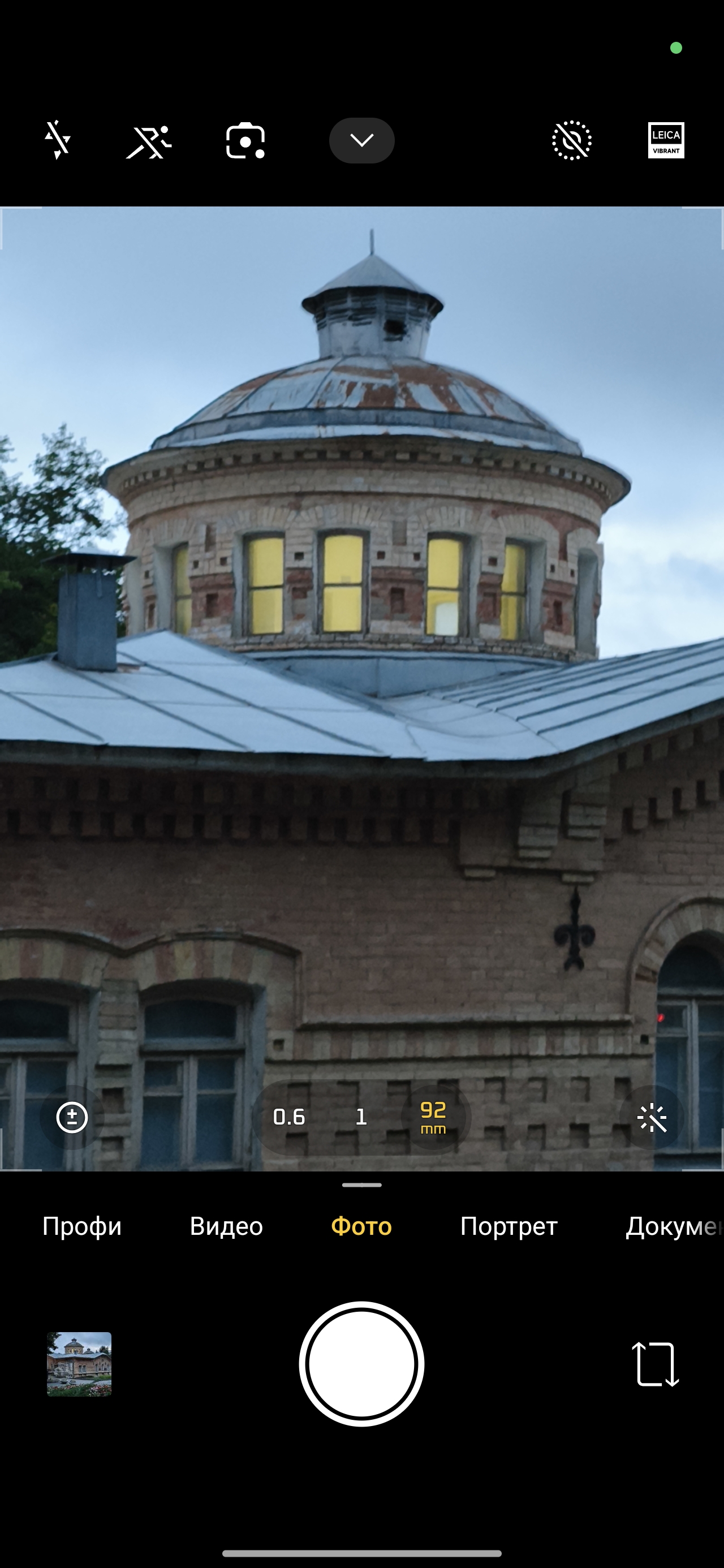Select the Фото mode tab
This screenshot has height=1568, width=724.
pos(361,1226)
